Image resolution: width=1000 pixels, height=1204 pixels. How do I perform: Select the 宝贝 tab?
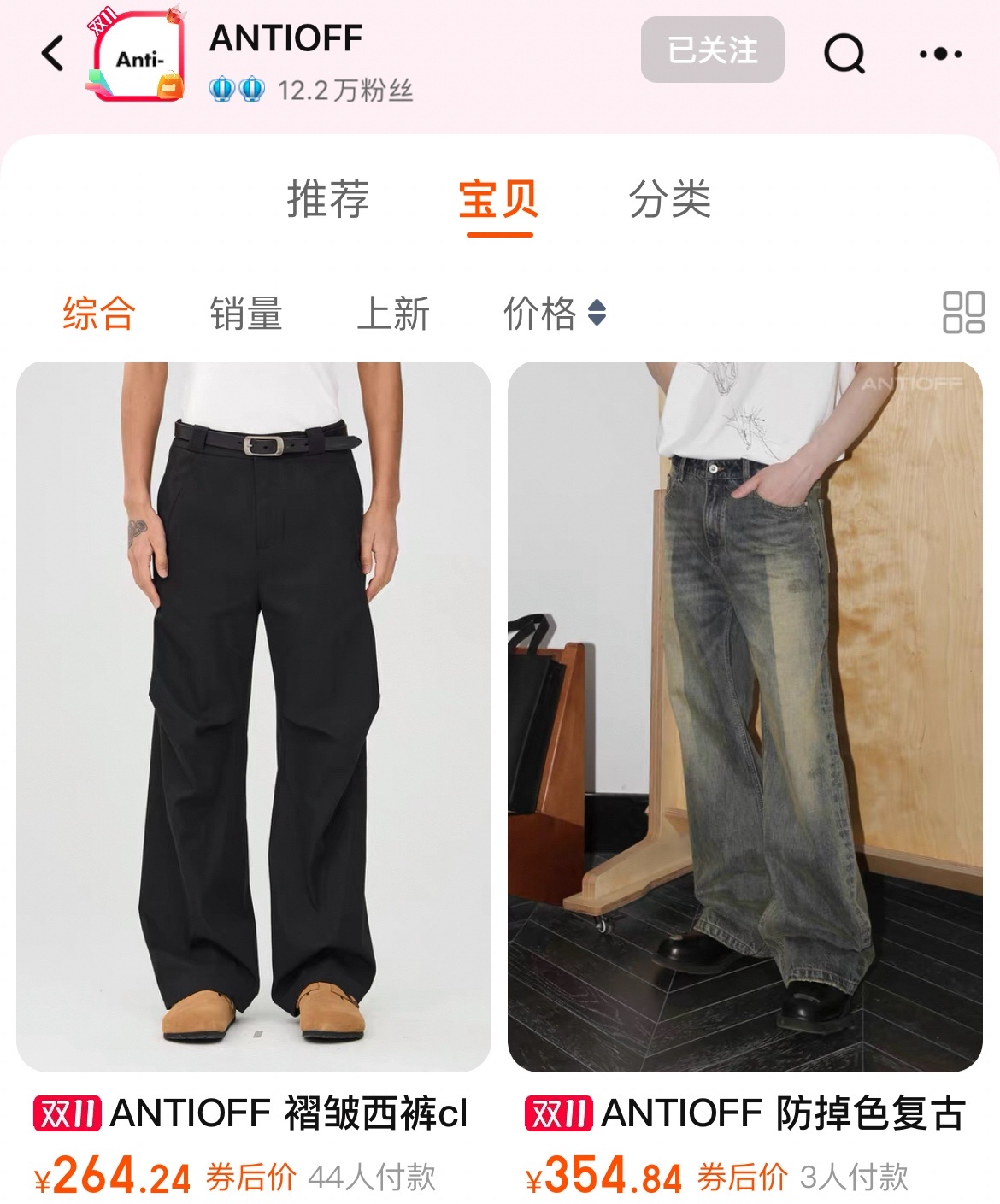pyautogui.click(x=499, y=200)
